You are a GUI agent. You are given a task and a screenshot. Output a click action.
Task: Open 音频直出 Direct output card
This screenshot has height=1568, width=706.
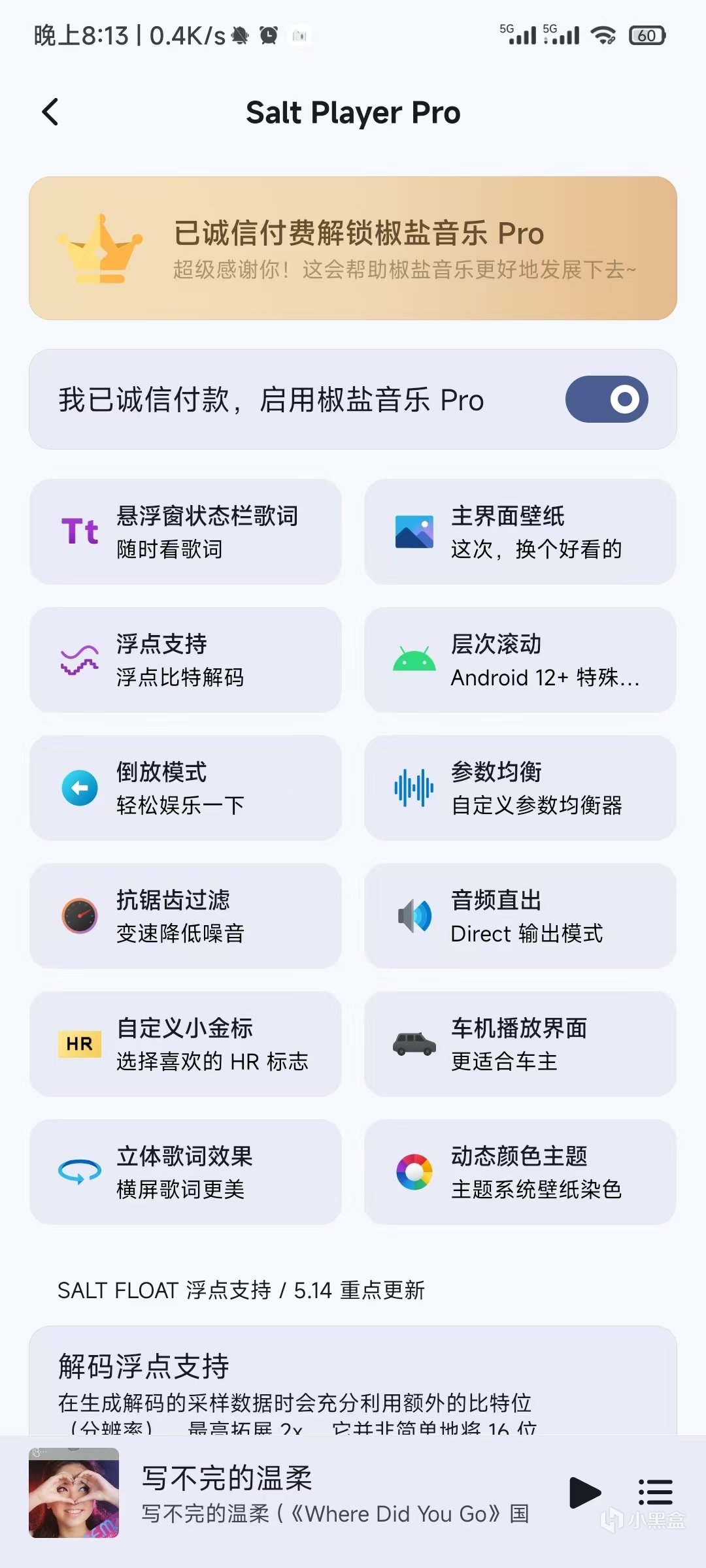click(520, 916)
